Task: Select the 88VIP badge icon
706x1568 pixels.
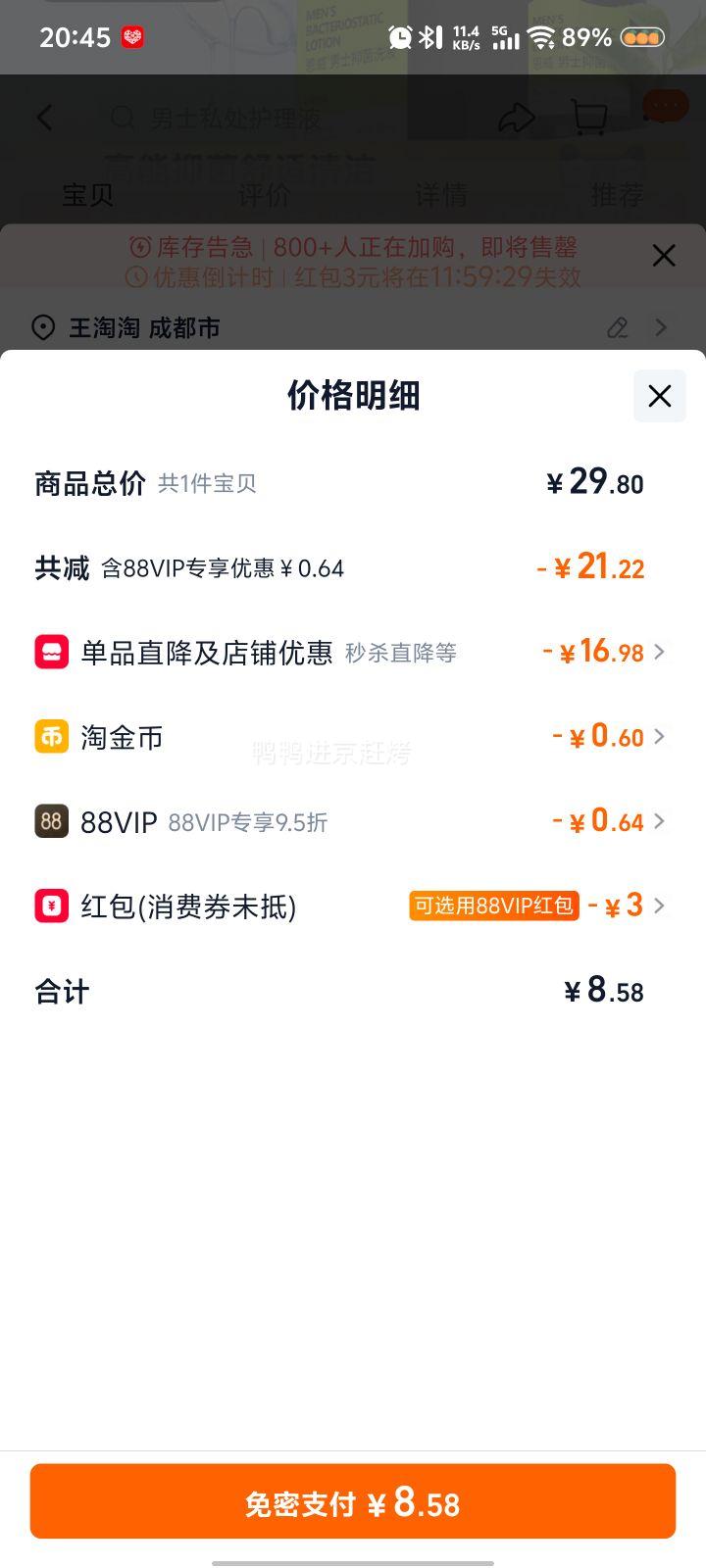Action: [x=52, y=821]
